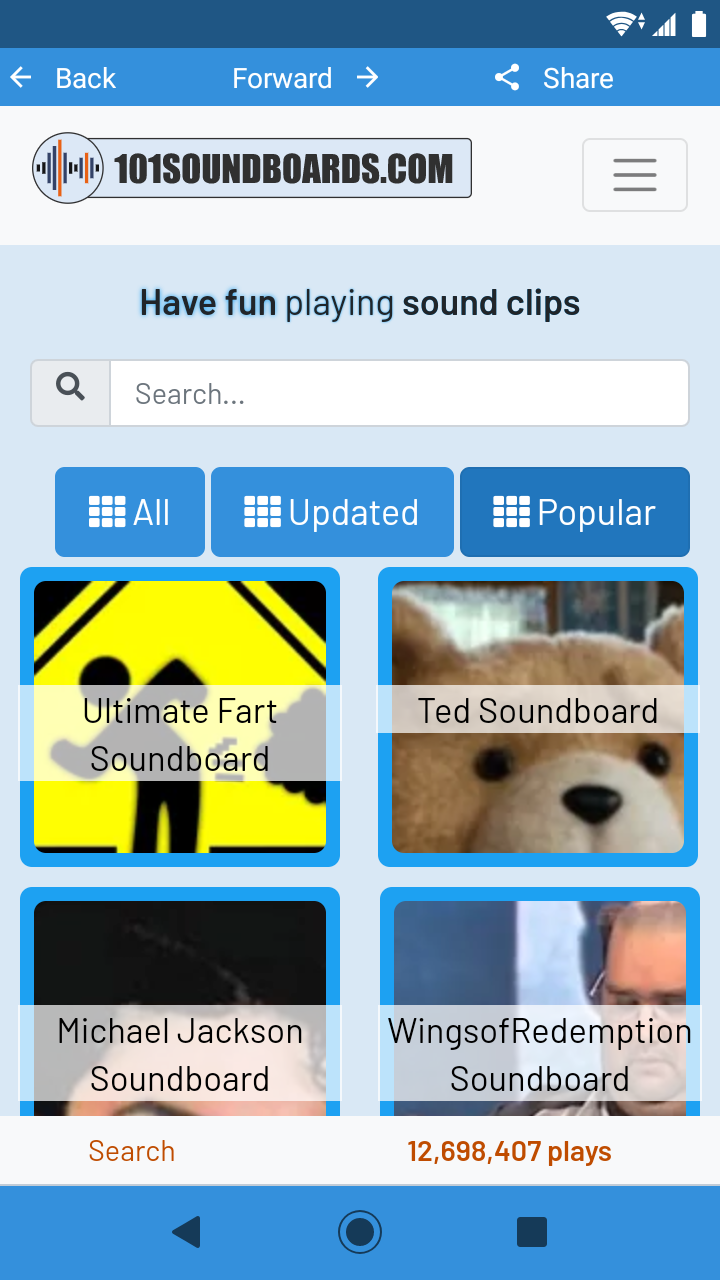720x1280 pixels.
Task: Open the Back menu item
Action: coord(85,77)
